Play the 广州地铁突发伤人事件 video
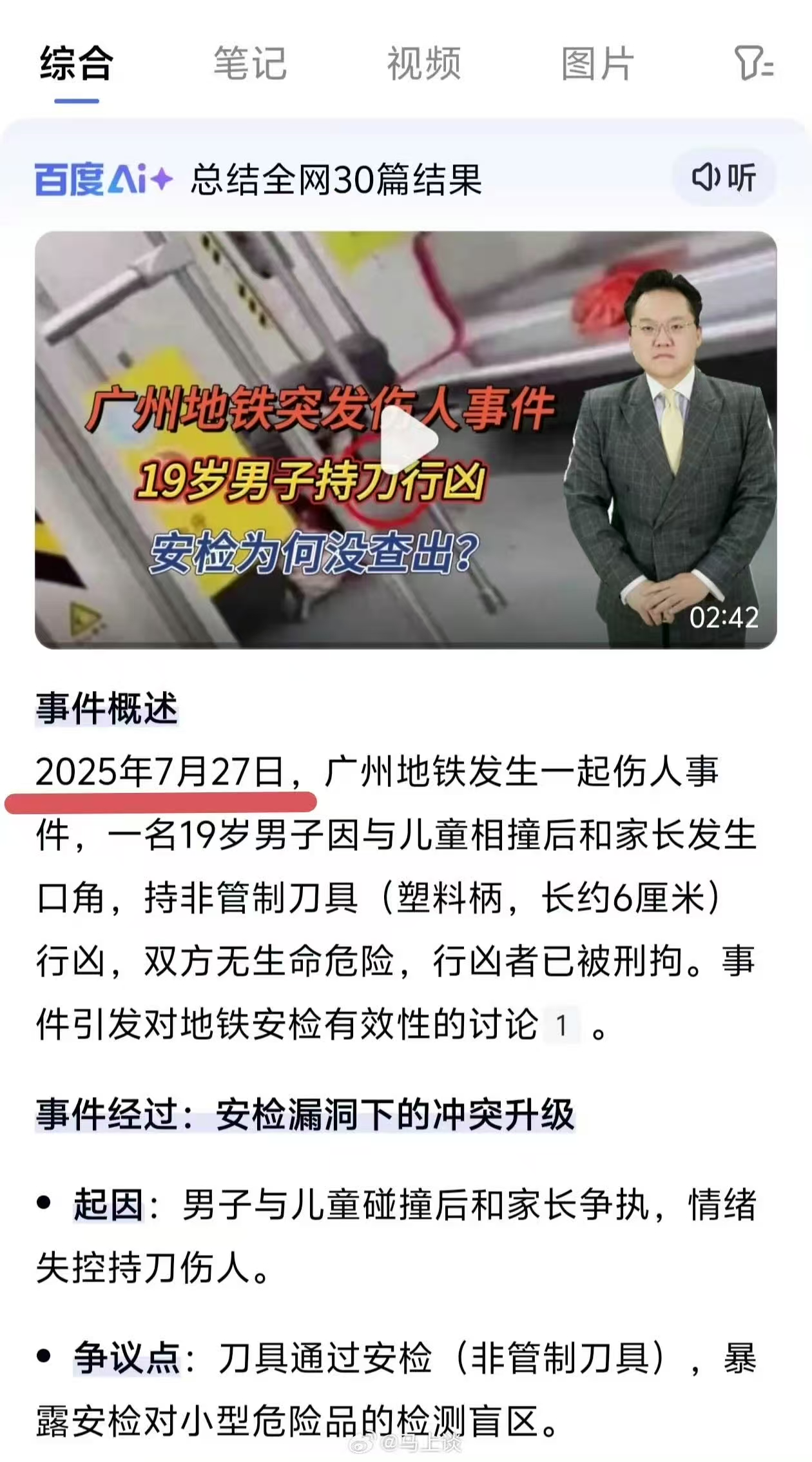 coord(406,440)
